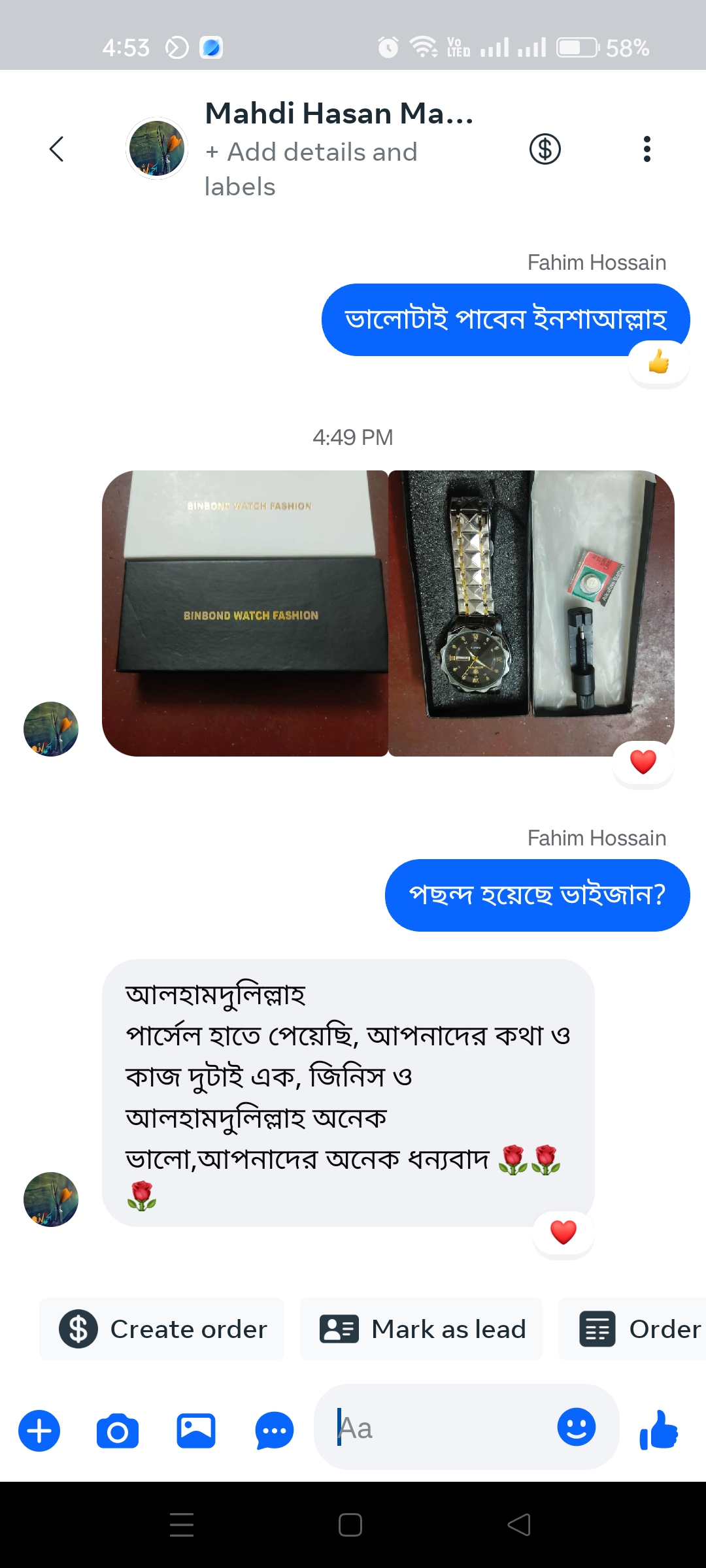Tap Create order button
The width and height of the screenshot is (706, 1568).
point(162,1329)
